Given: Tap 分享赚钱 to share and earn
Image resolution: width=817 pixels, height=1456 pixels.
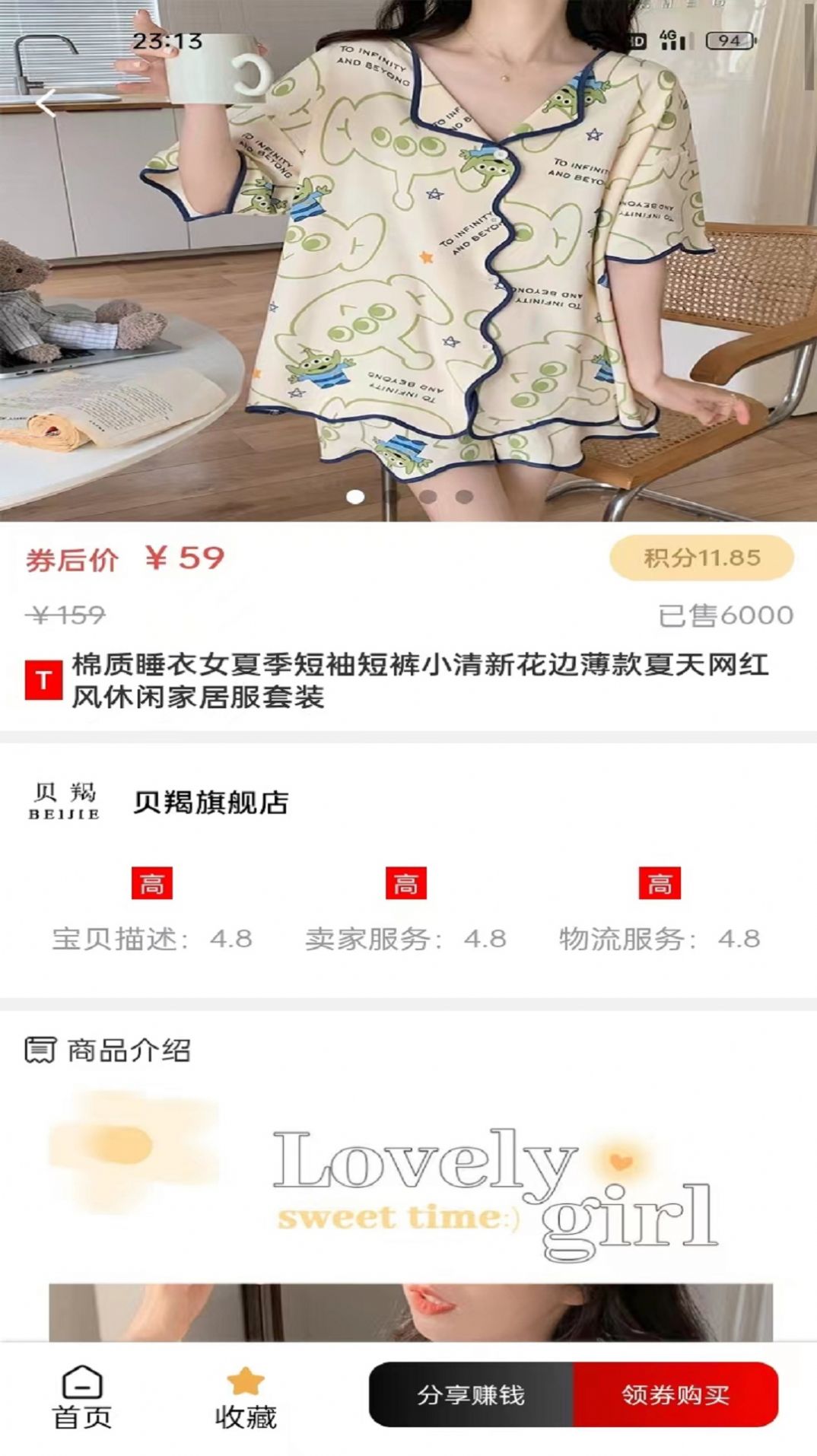Looking at the screenshot, I should click(x=471, y=1394).
